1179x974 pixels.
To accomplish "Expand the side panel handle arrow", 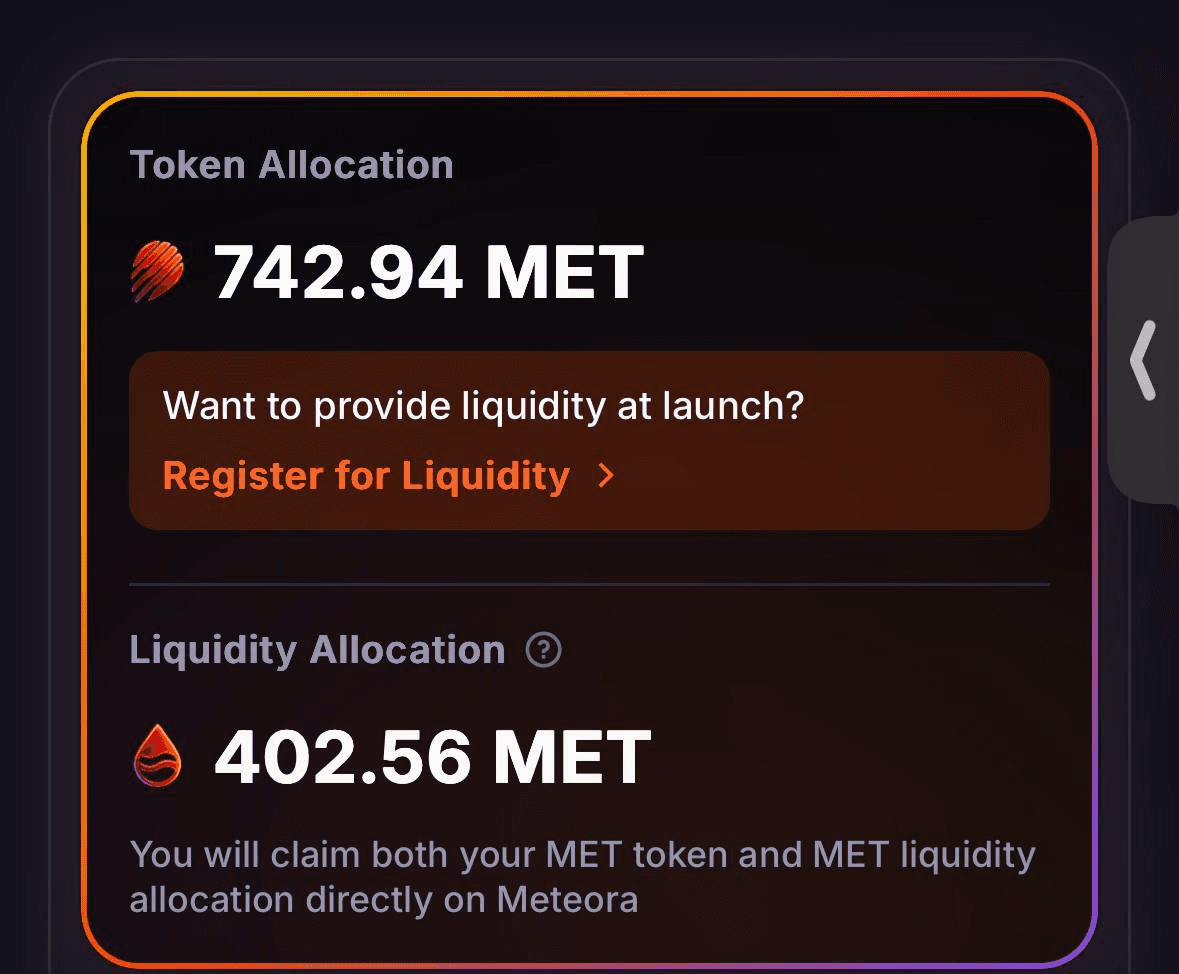I will 1143,361.
